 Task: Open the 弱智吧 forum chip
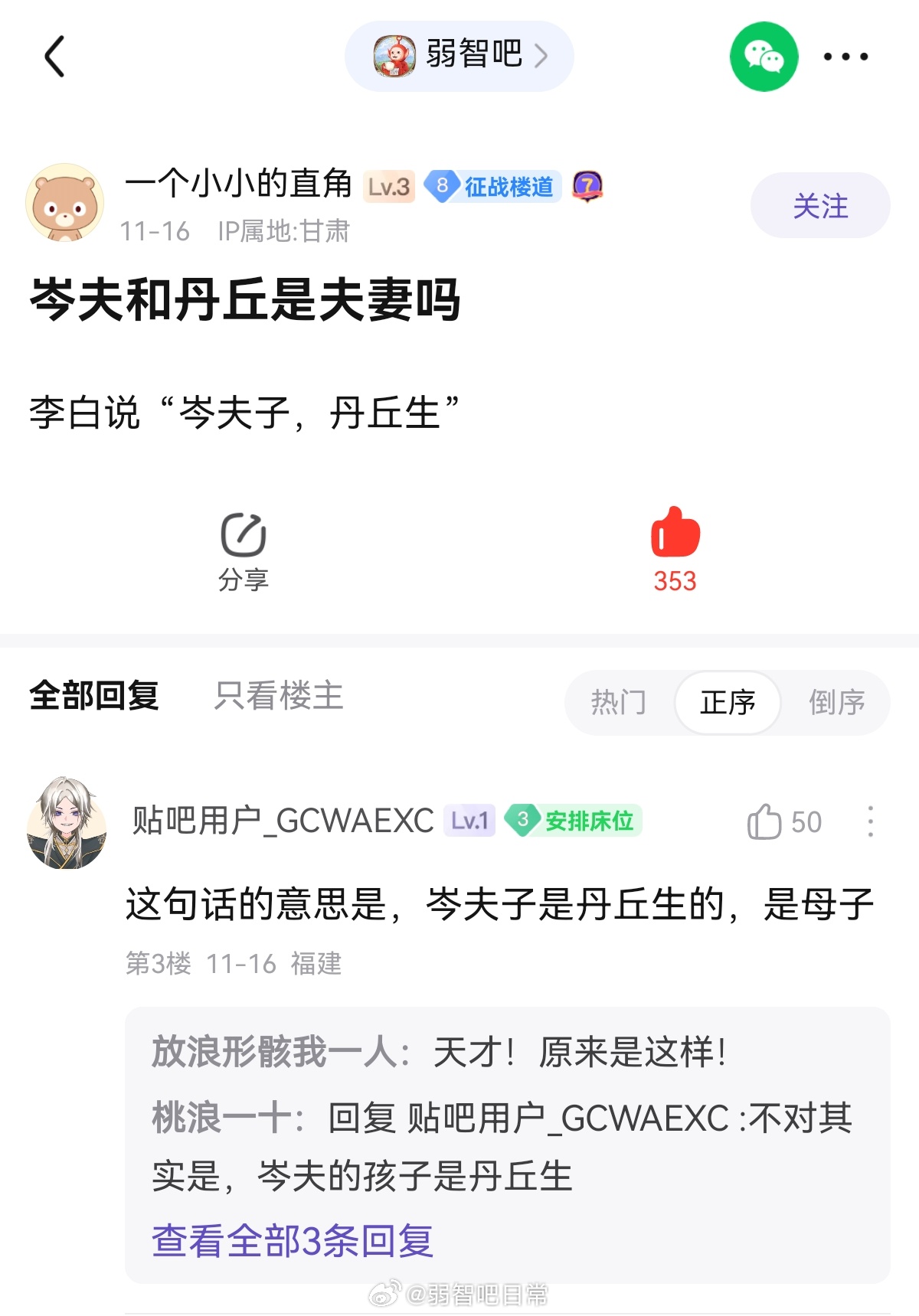(459, 56)
